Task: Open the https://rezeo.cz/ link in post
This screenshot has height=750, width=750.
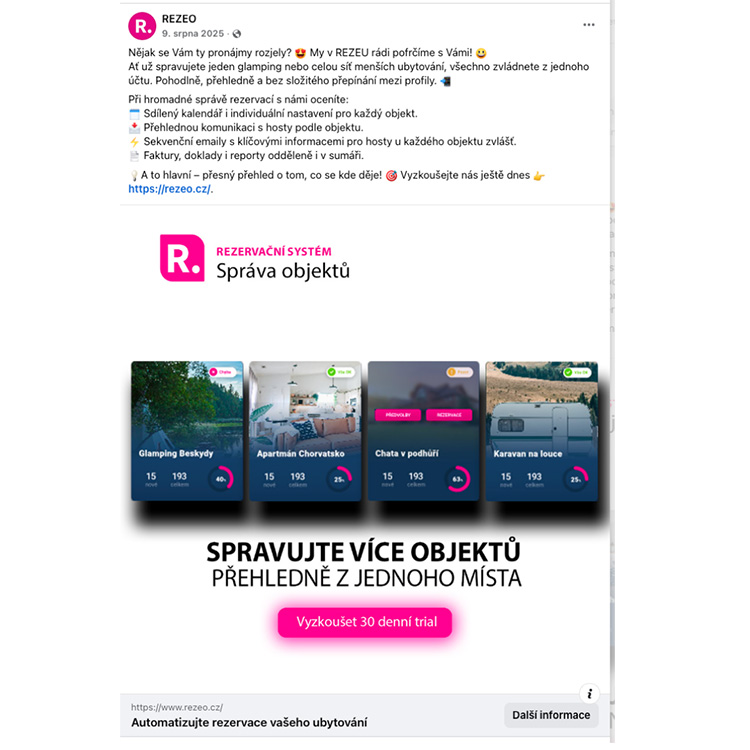Action: [x=169, y=188]
